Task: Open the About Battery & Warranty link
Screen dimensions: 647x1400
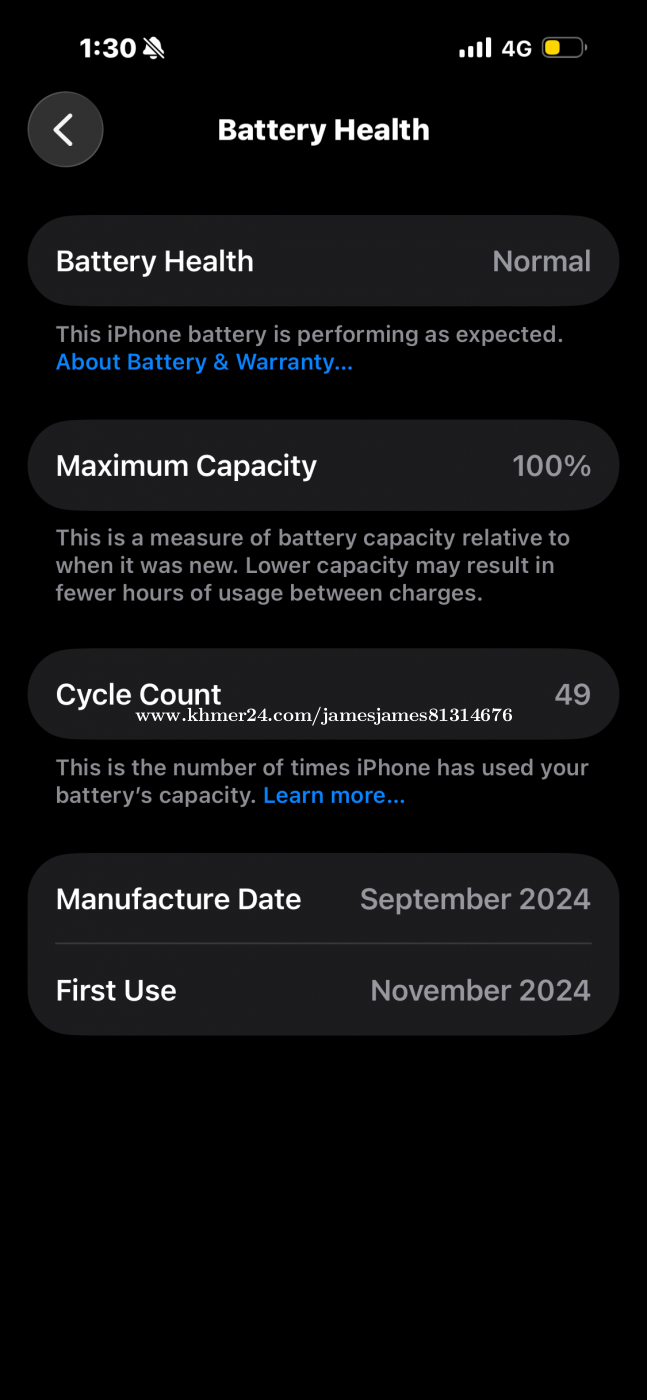Action: coord(204,362)
